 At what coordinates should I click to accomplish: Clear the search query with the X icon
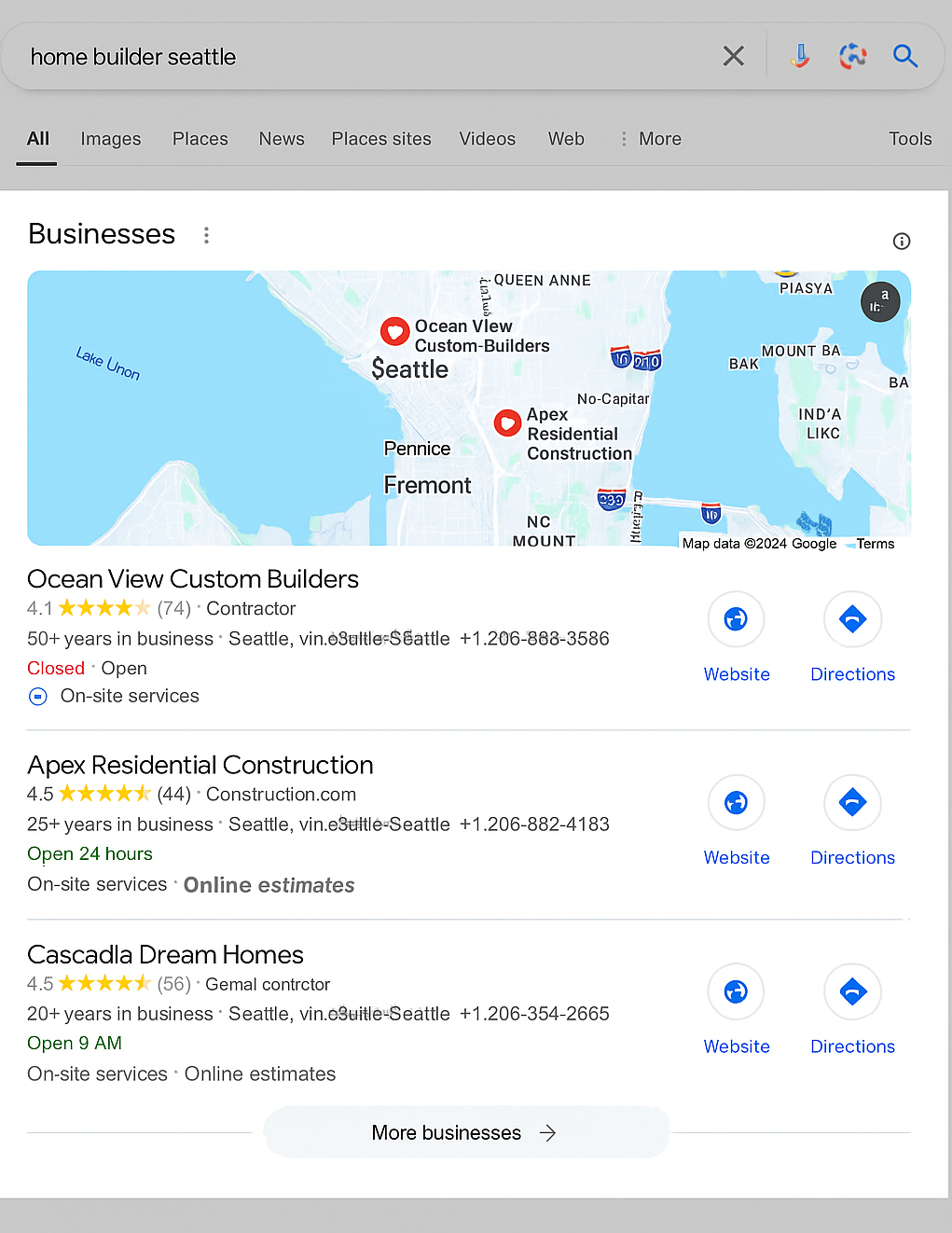click(x=734, y=56)
